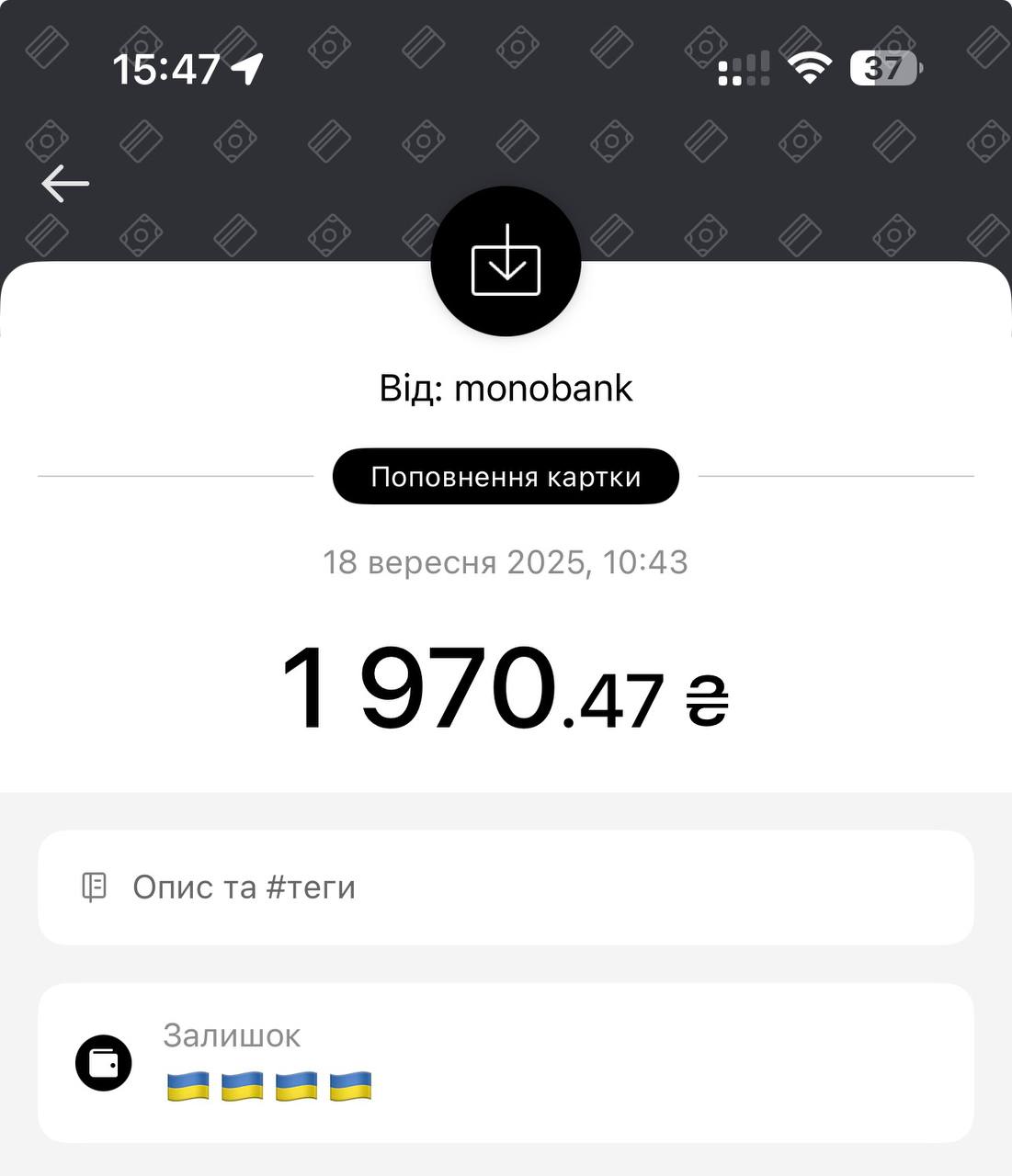Go back using the arrow button

click(x=64, y=183)
